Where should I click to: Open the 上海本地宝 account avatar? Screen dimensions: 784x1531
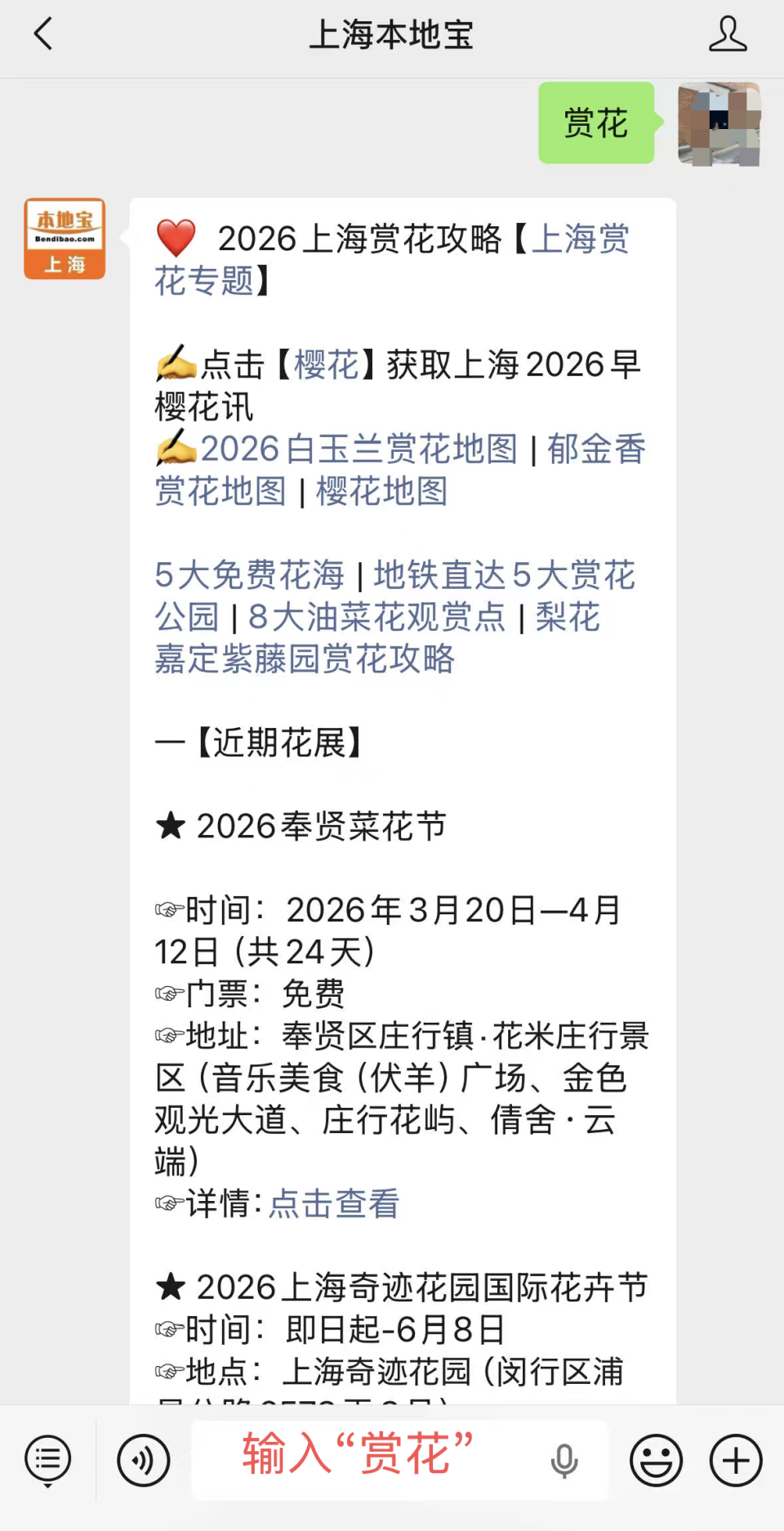(65, 239)
